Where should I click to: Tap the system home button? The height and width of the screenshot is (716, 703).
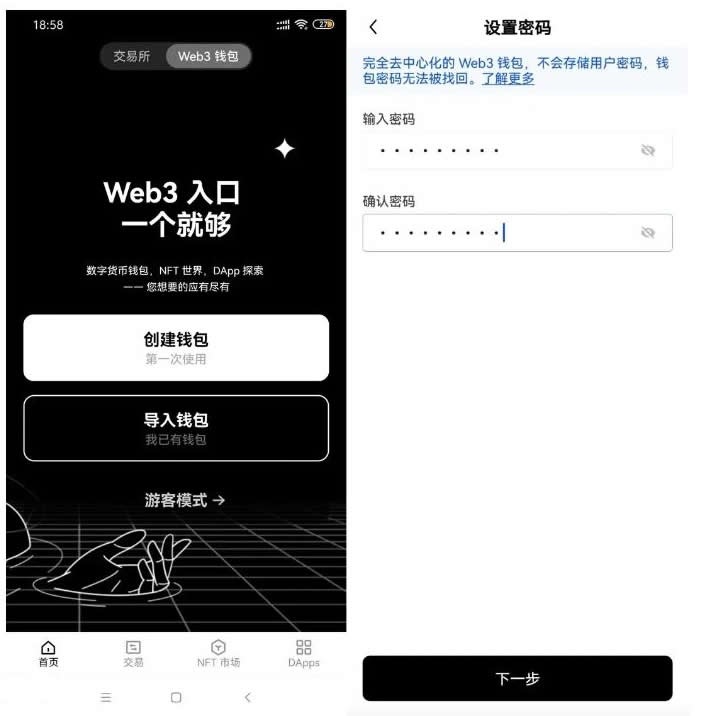pos(176,697)
